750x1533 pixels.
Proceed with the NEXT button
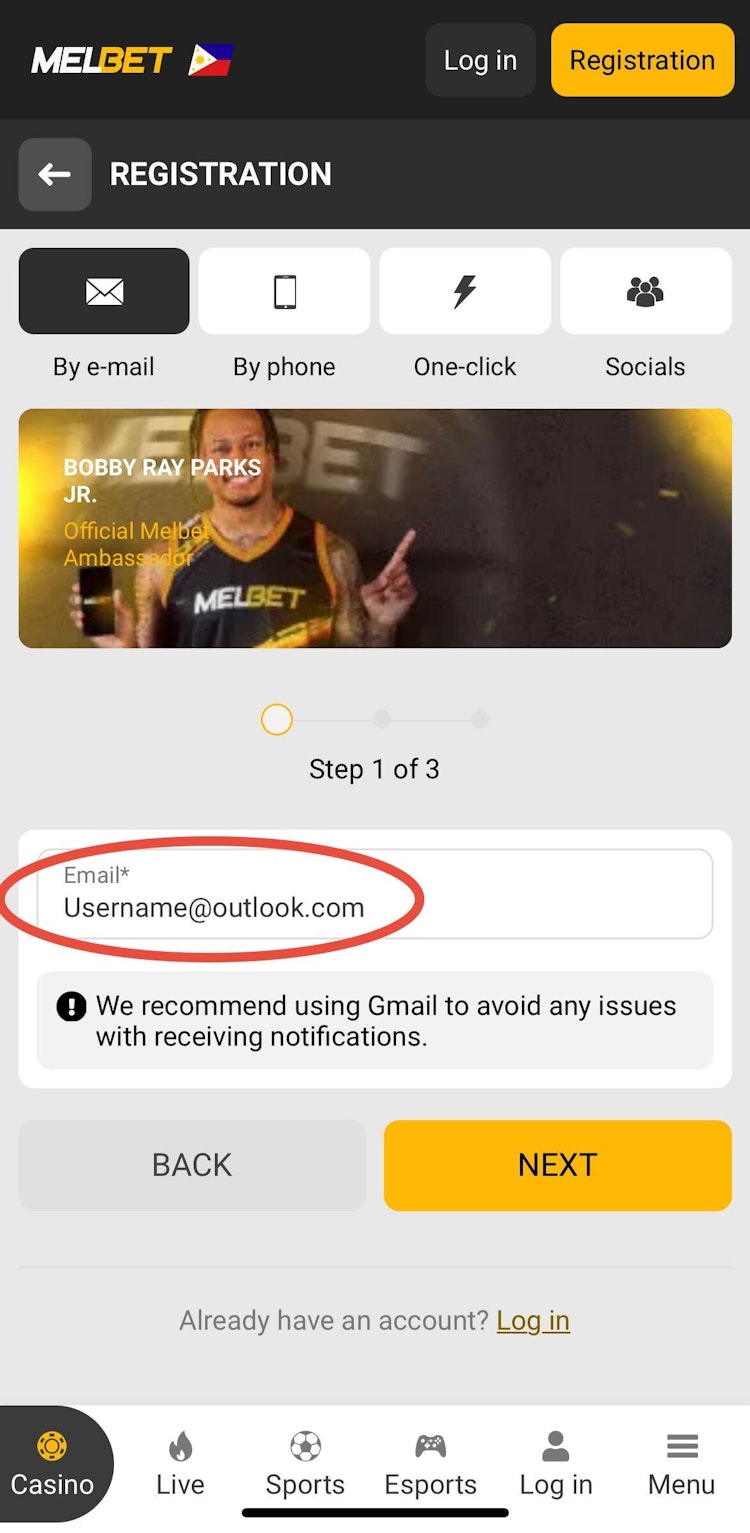tap(557, 1165)
